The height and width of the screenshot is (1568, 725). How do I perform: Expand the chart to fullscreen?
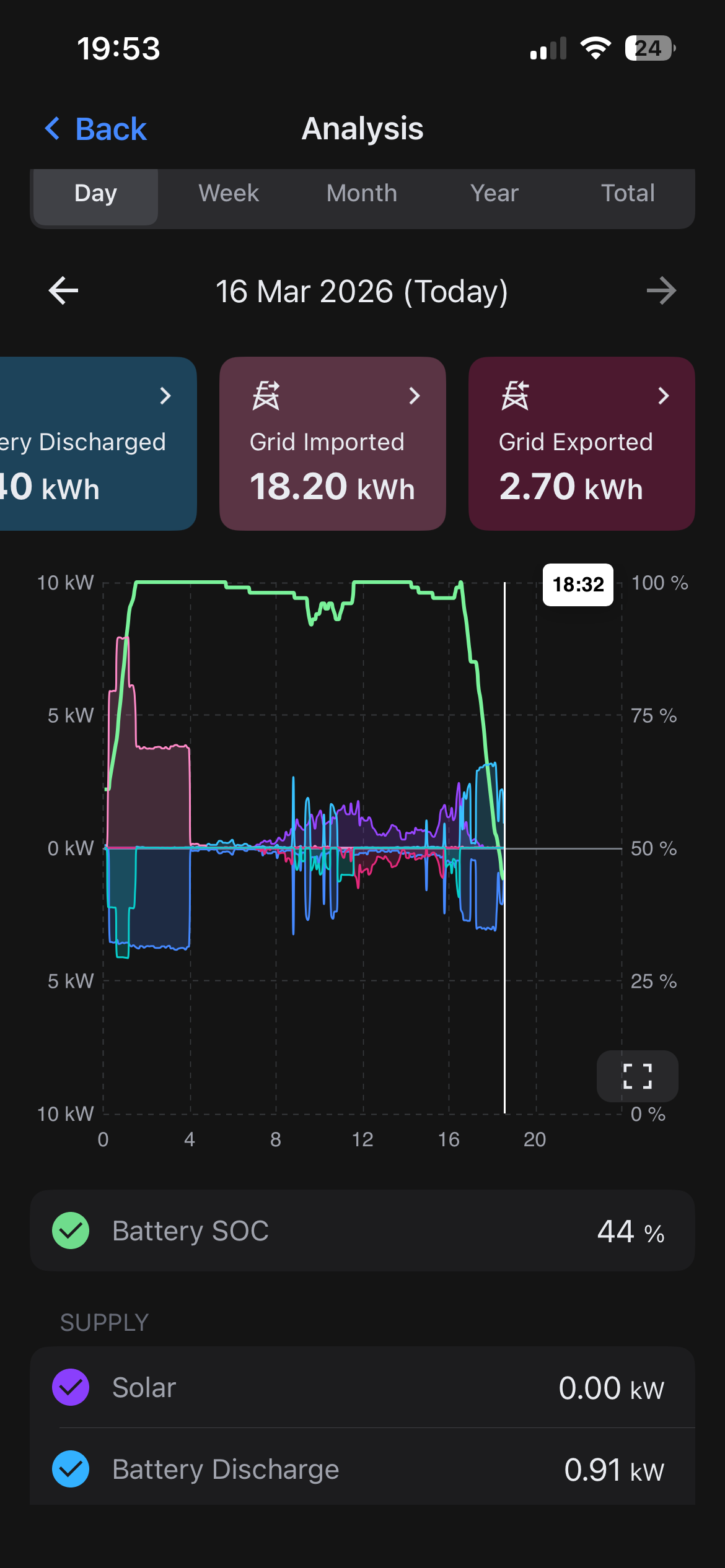637,1076
